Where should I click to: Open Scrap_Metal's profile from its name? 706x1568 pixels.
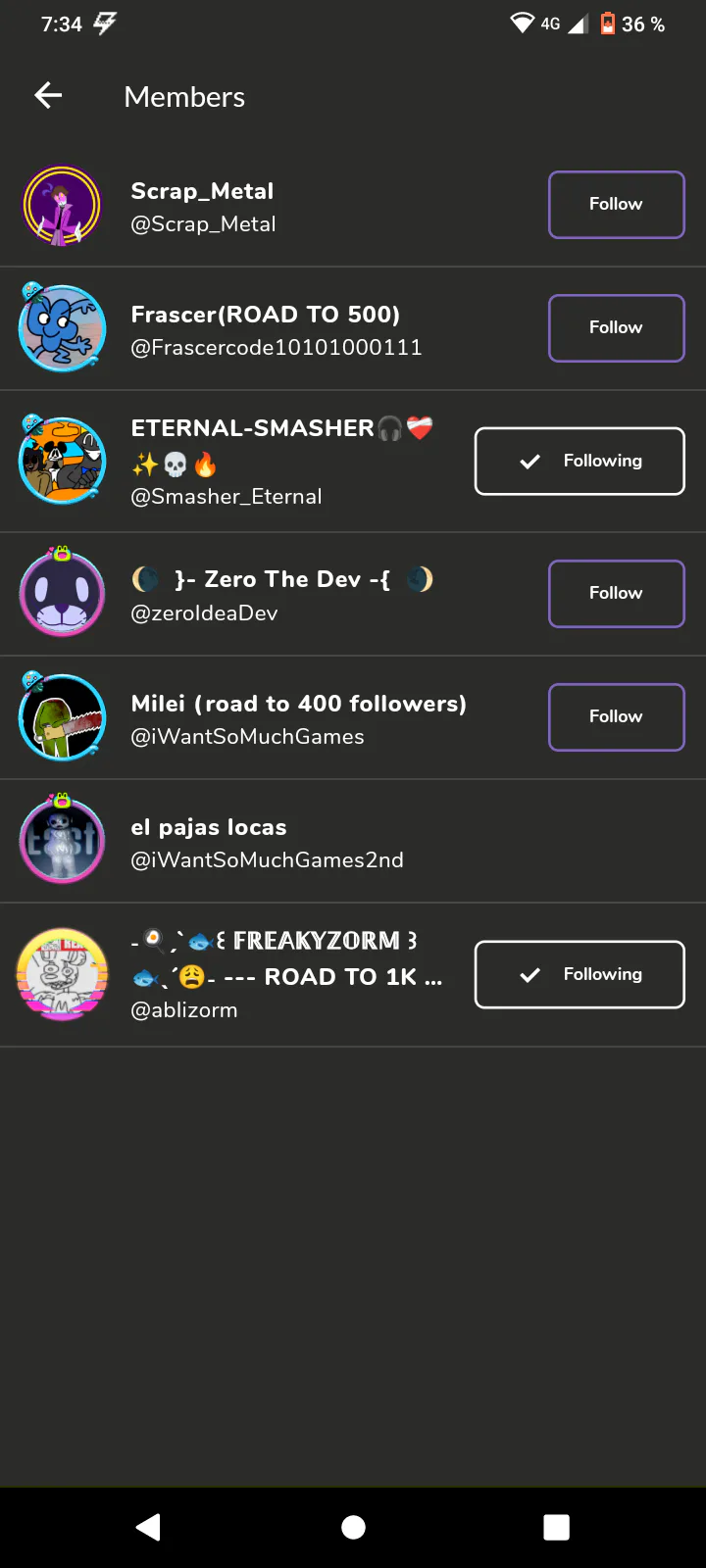point(202,191)
